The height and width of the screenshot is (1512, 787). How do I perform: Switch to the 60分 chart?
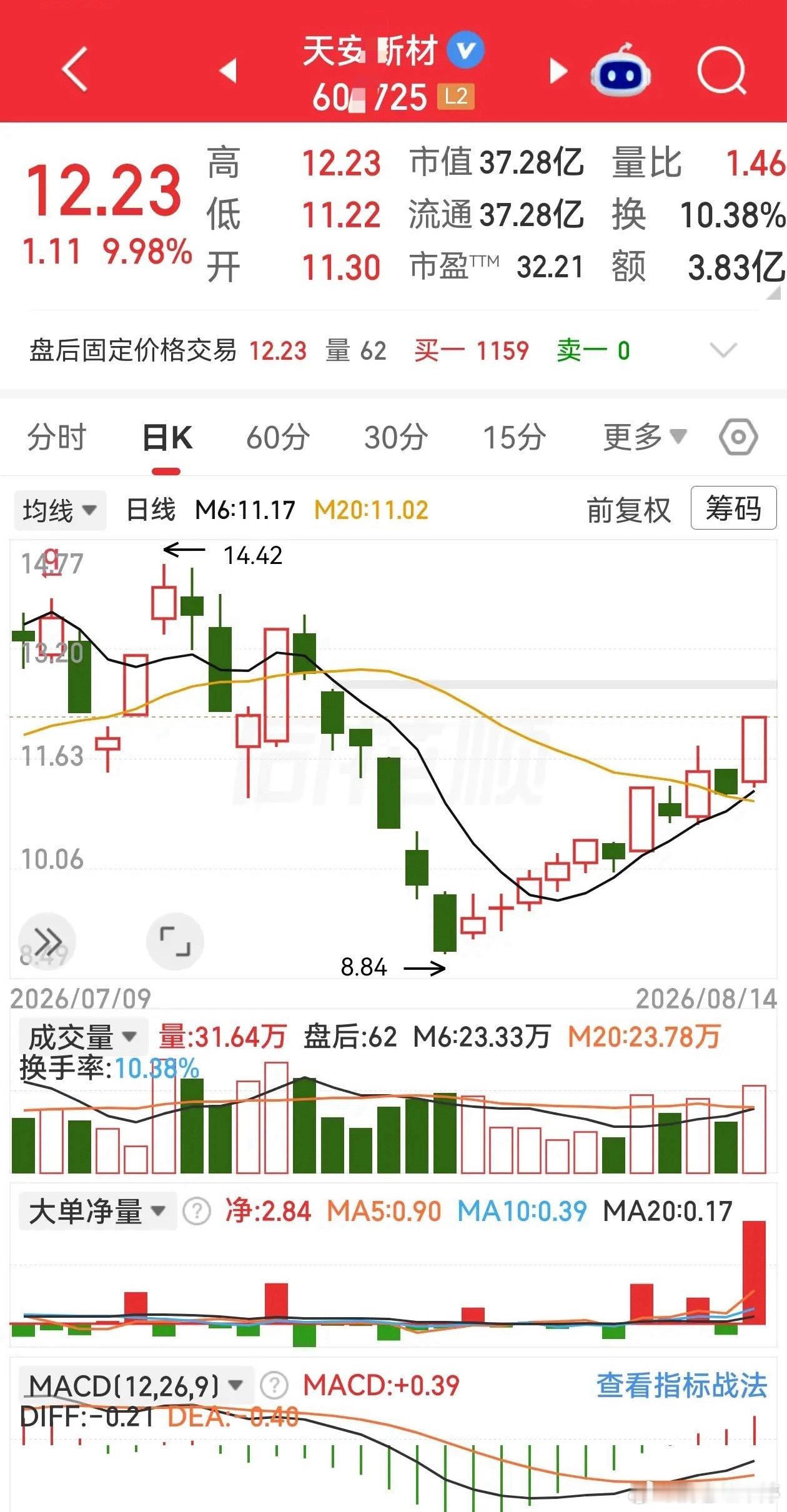[278, 437]
